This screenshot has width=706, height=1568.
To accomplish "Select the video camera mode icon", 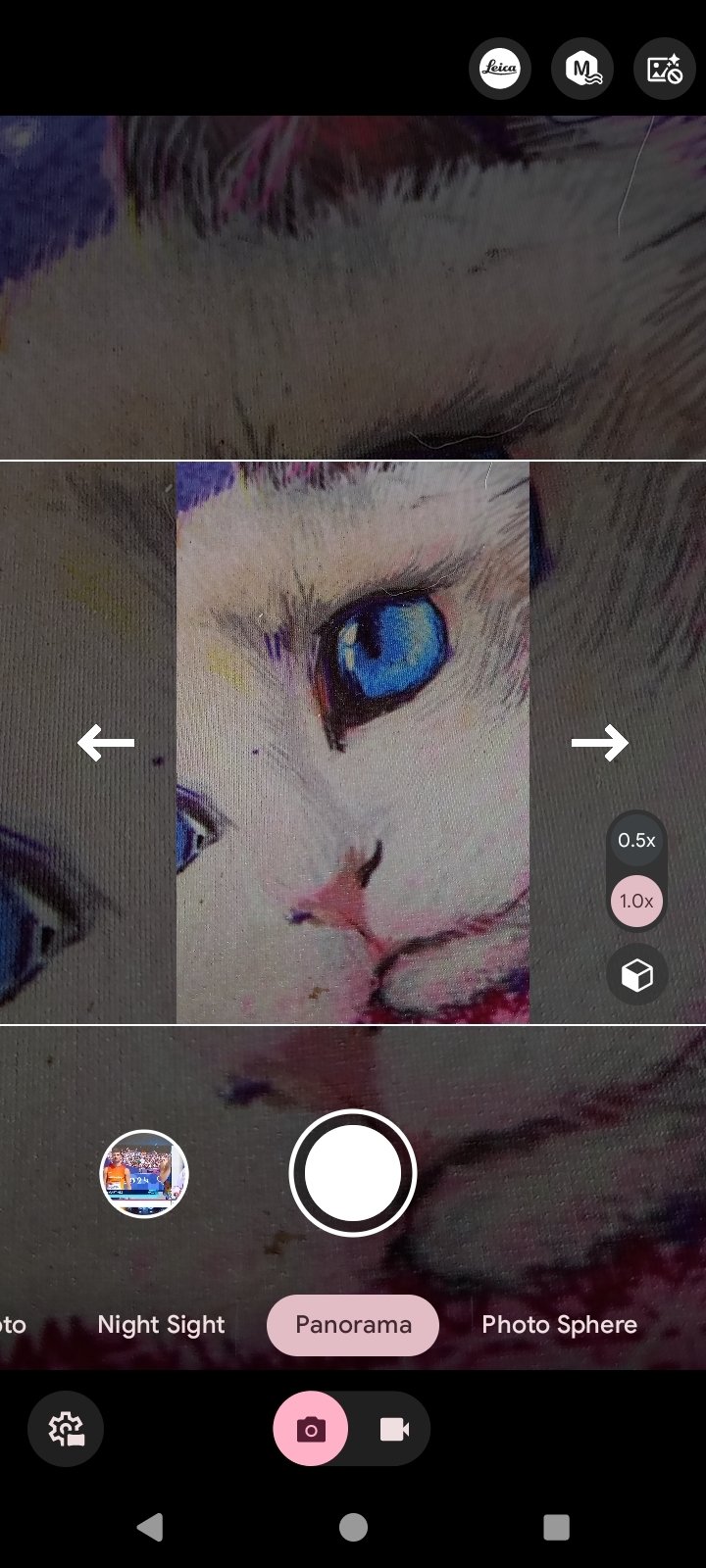I will coord(395,1429).
